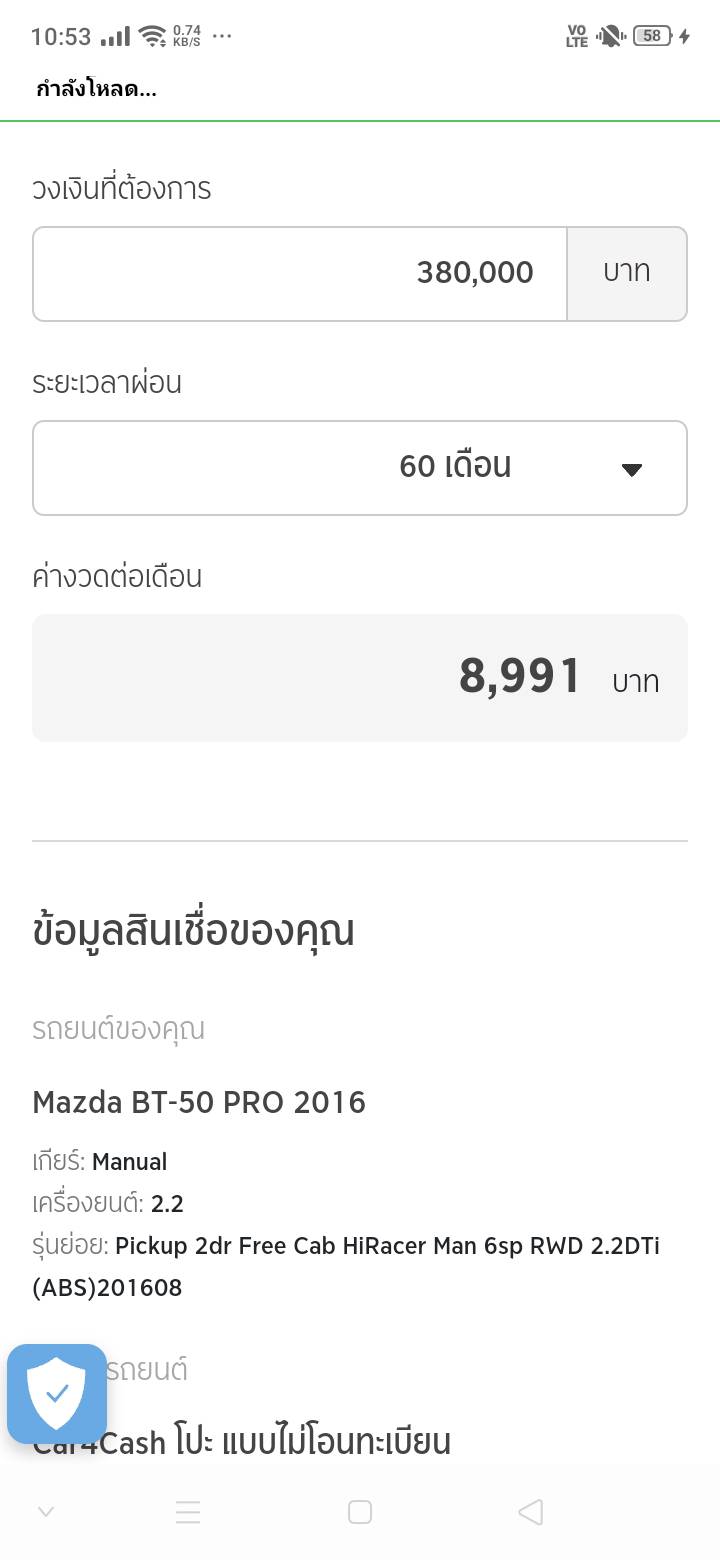Open the 60 เดือน installment period dropdown
The image size is (720, 1560).
click(360, 467)
